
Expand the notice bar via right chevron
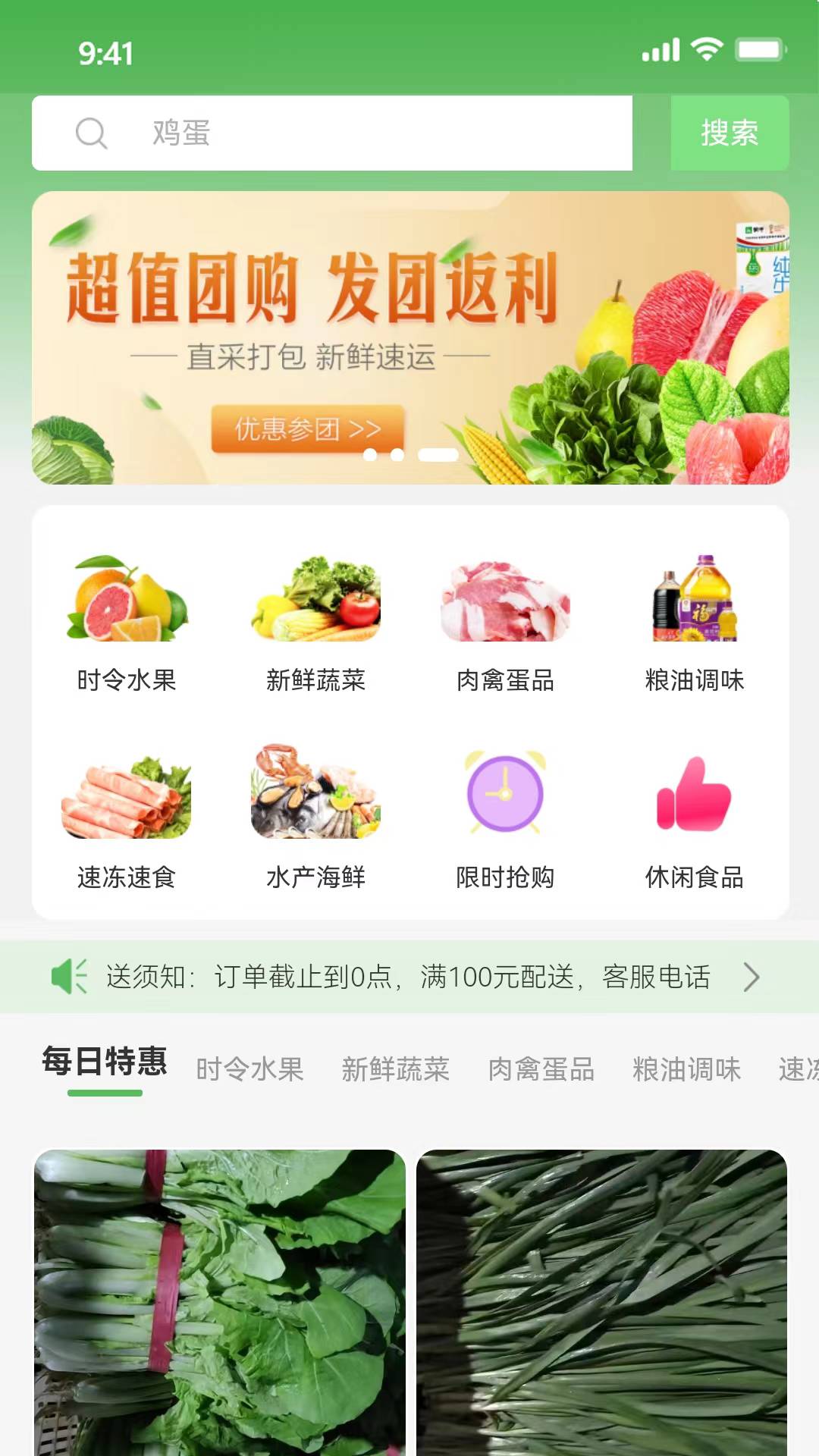(751, 977)
